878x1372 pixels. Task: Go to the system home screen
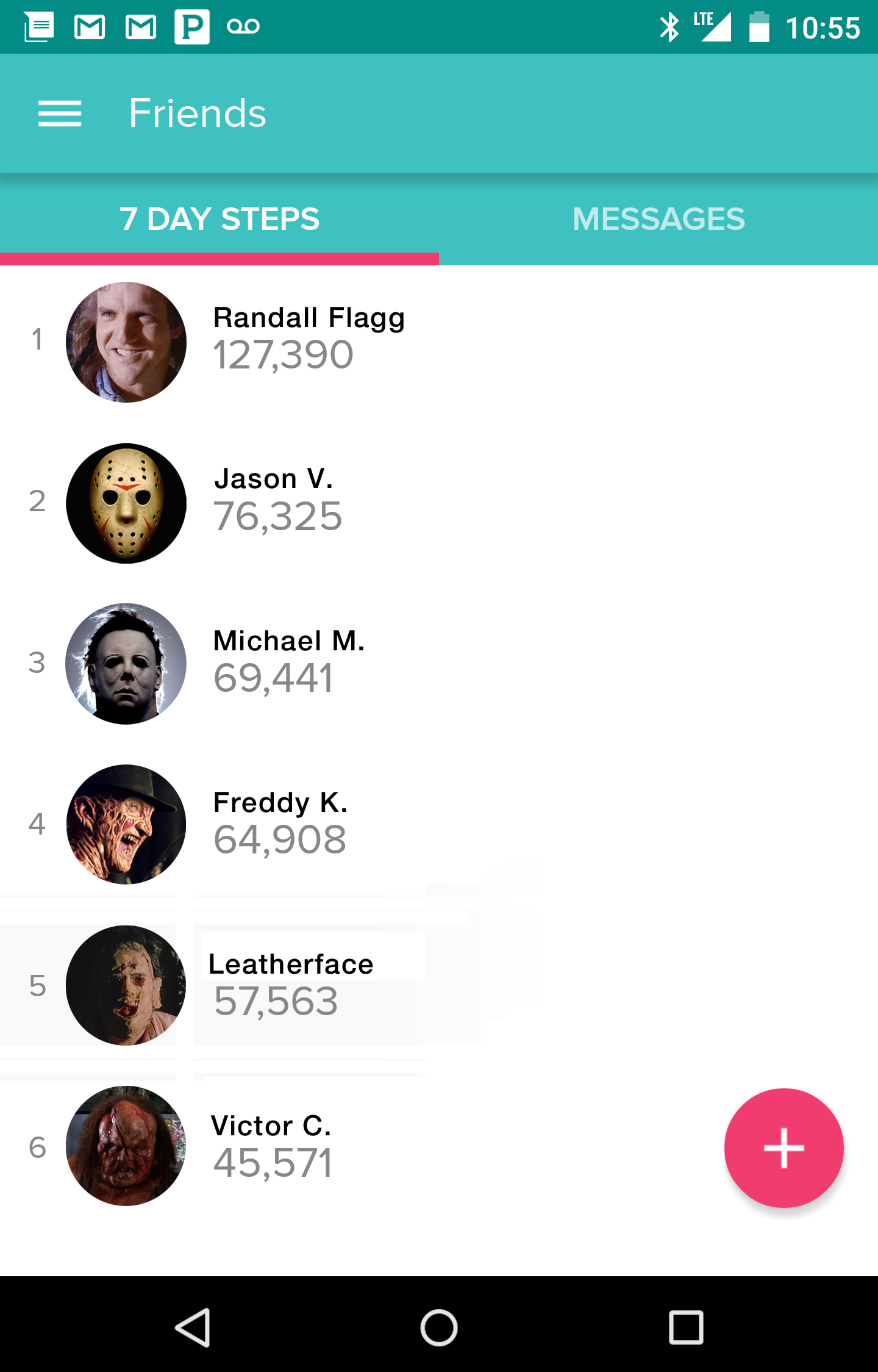tap(439, 1327)
